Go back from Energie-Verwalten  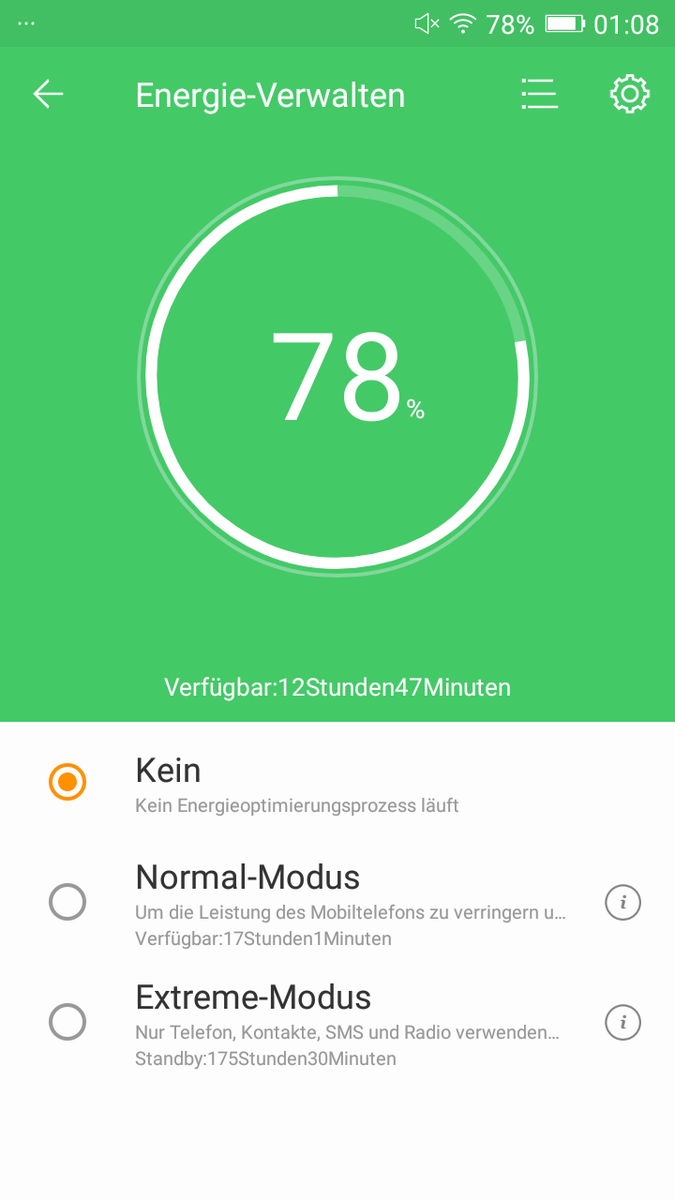coord(48,95)
